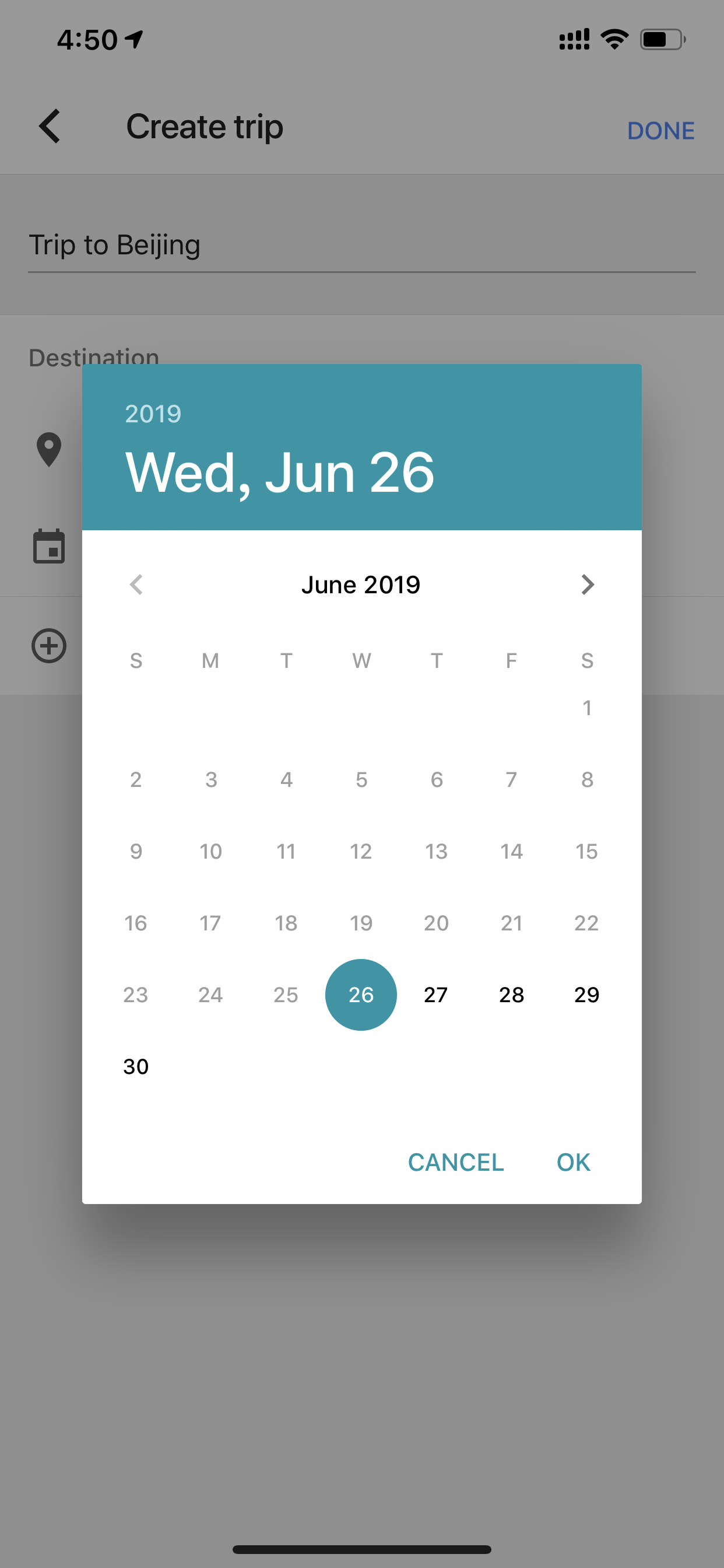724x1568 pixels.
Task: Go to the next month
Action: 586,584
